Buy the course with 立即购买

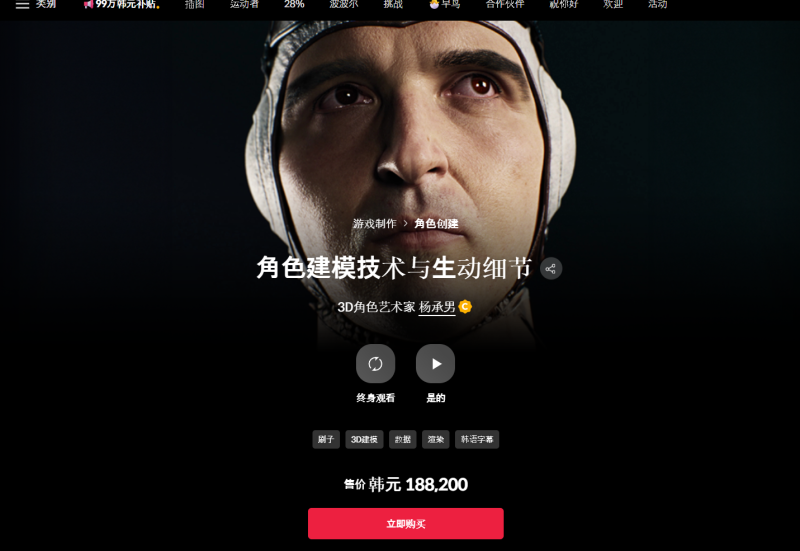[x=405, y=523]
